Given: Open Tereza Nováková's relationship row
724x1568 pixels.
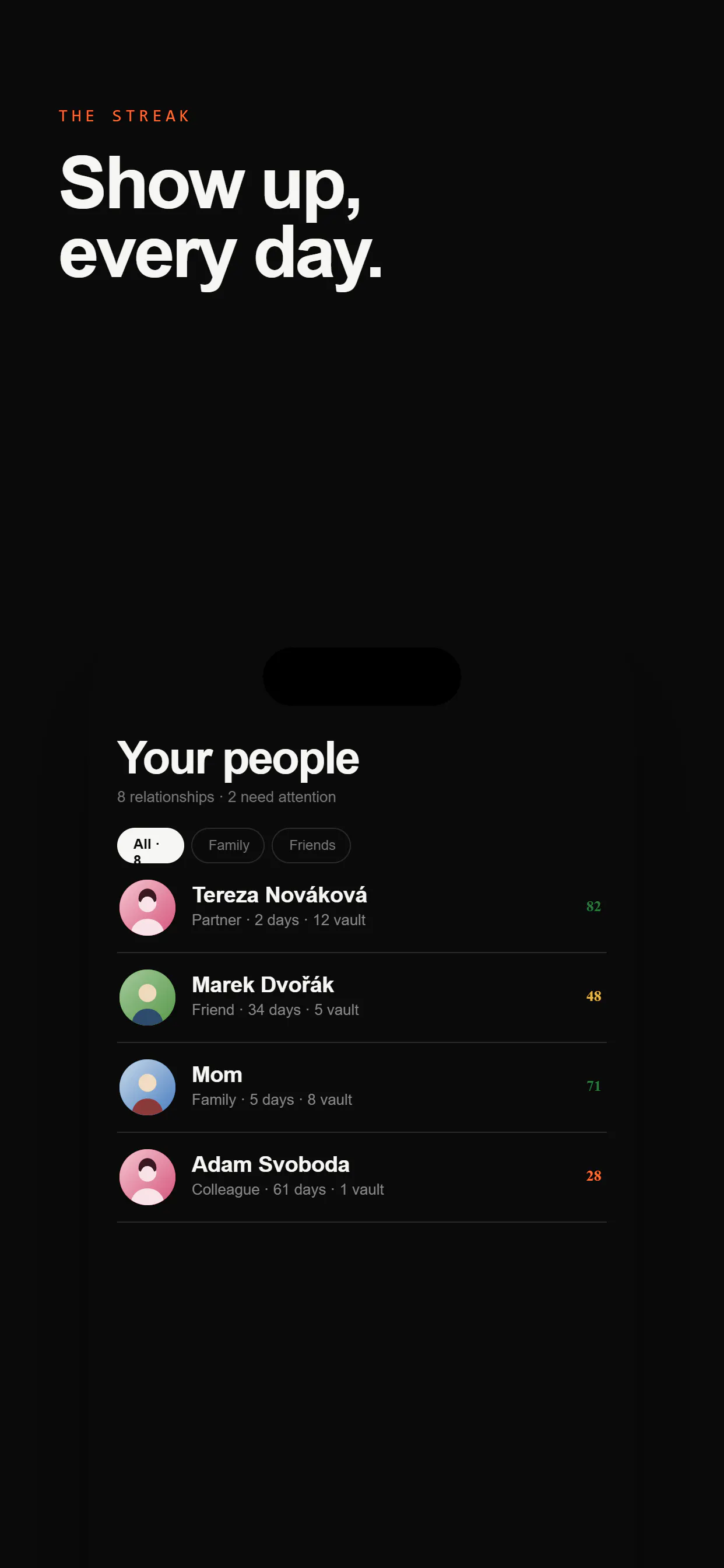Looking at the screenshot, I should (x=361, y=908).
